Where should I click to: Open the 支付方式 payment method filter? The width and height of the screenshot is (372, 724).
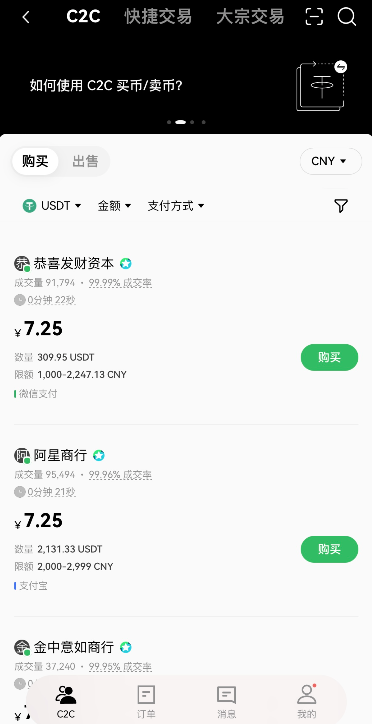(x=176, y=205)
